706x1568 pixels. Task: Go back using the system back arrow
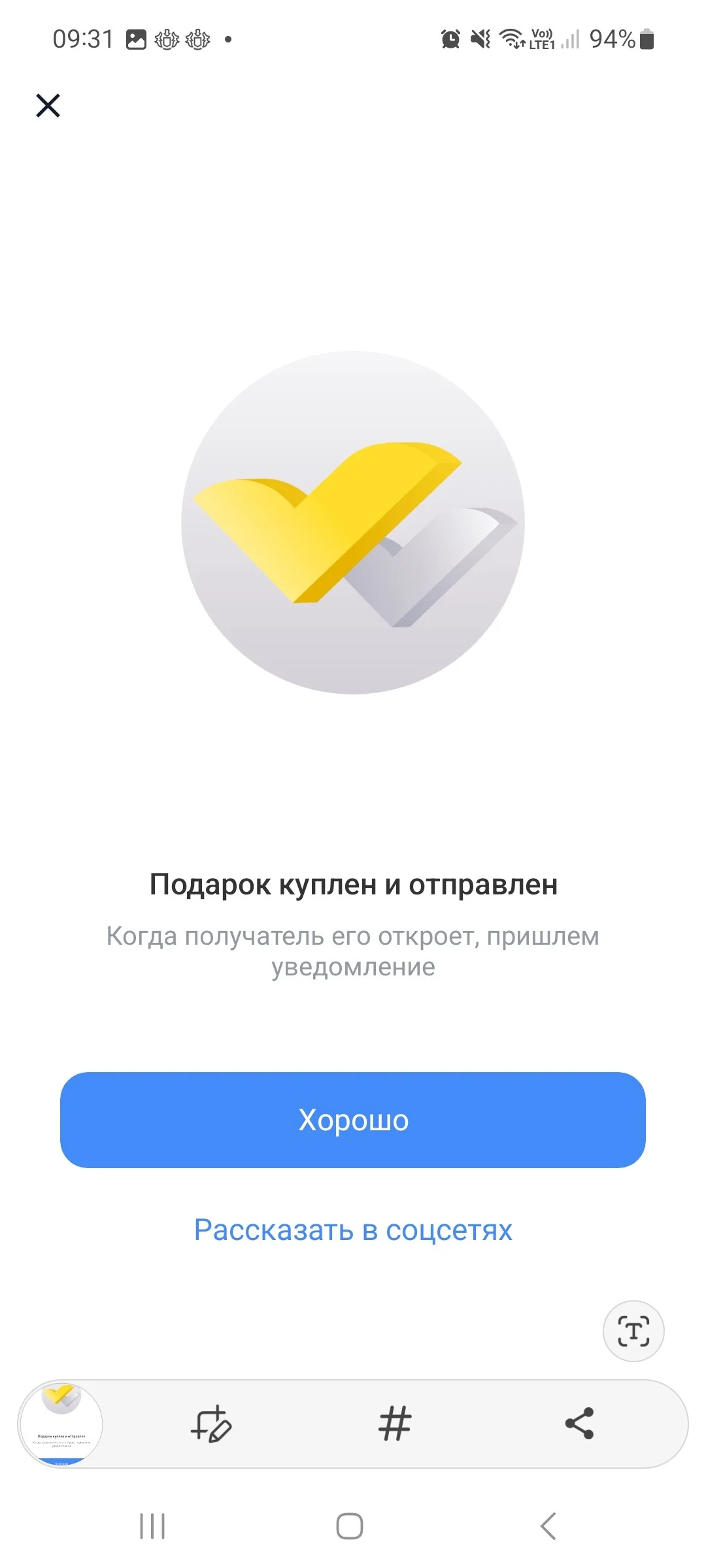click(548, 1526)
